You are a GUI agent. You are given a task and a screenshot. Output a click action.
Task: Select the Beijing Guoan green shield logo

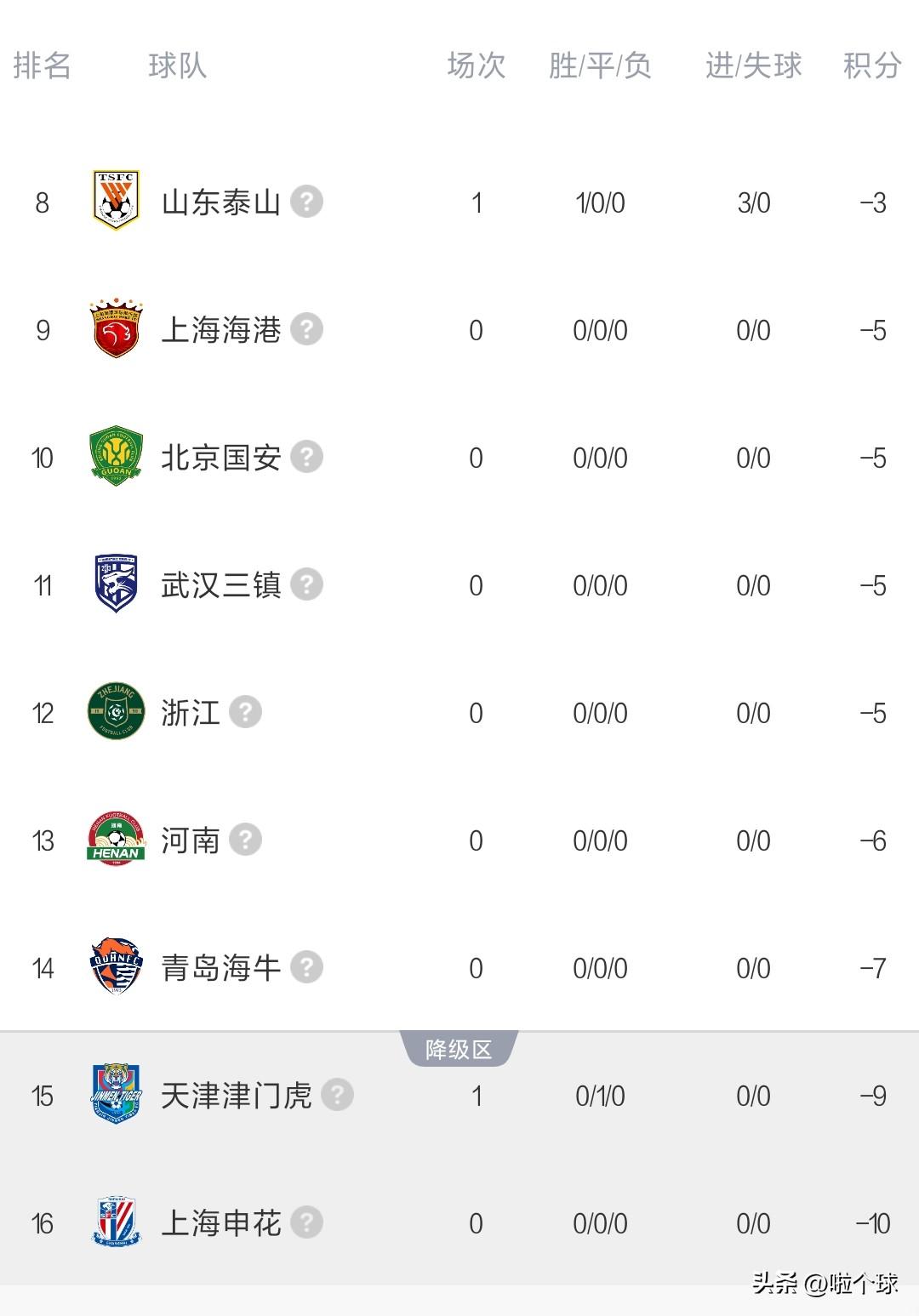(x=117, y=457)
